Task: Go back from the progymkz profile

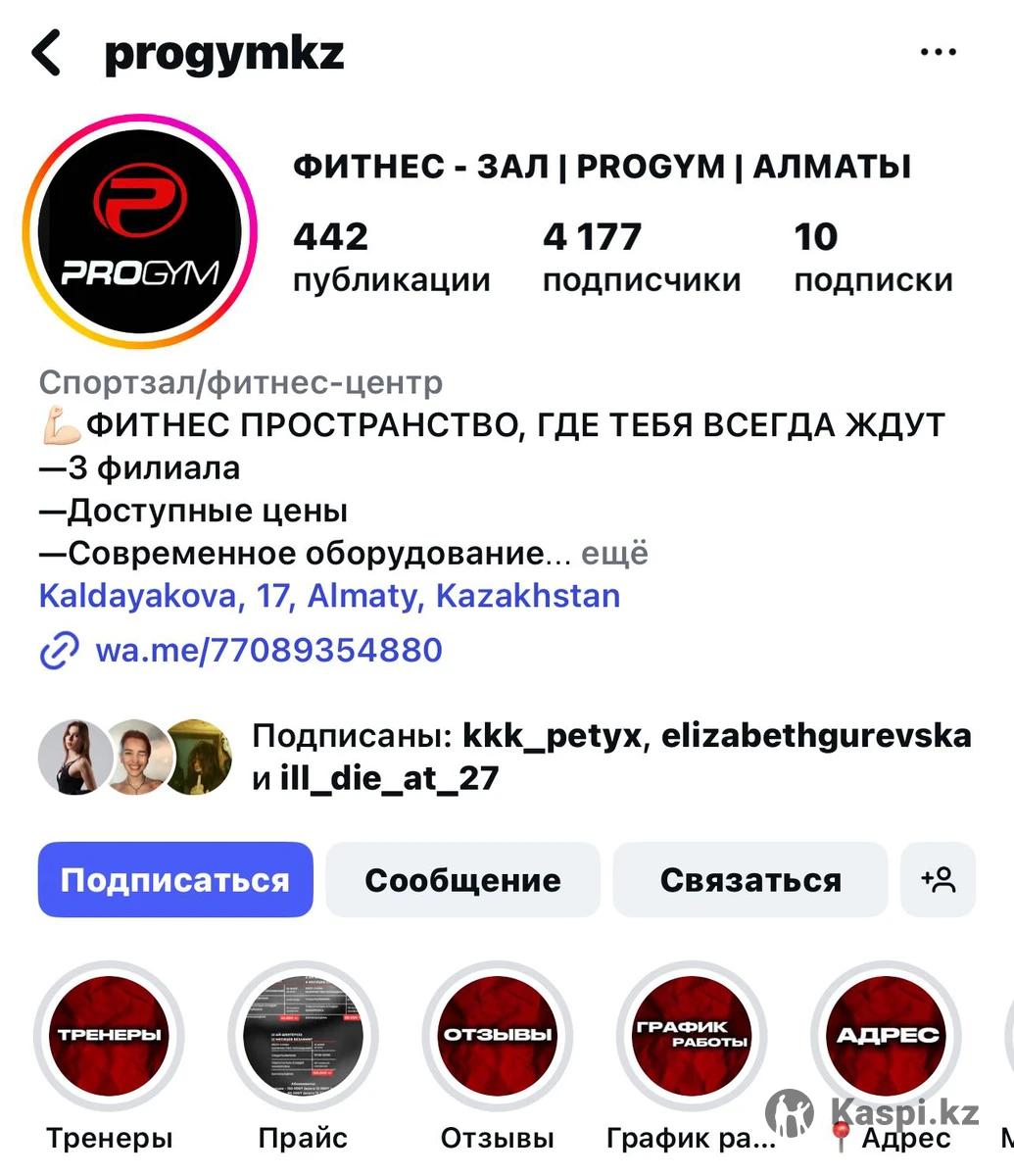Action: (x=47, y=53)
